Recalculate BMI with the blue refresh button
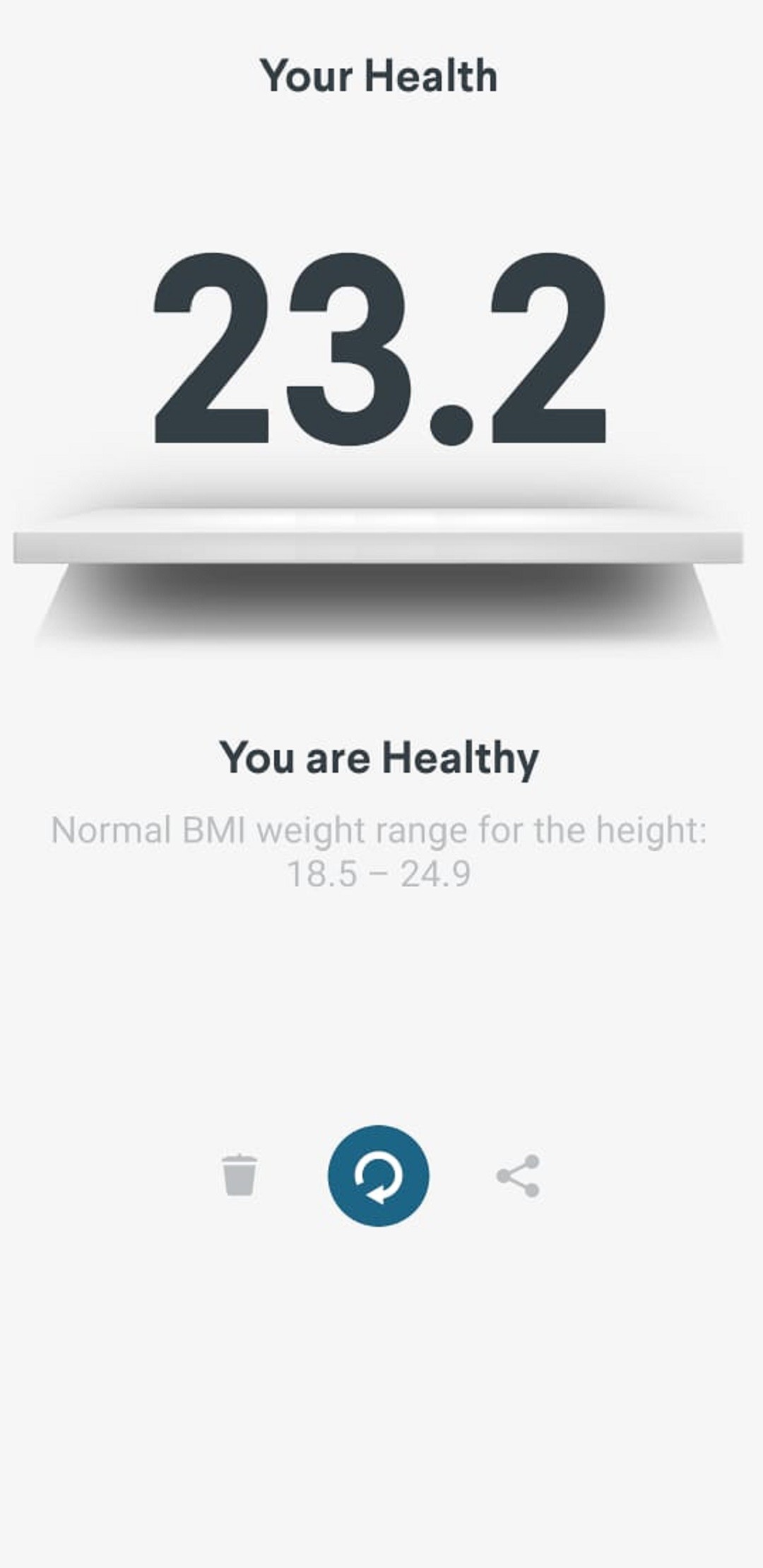Image resolution: width=763 pixels, height=1568 pixels. point(379,1175)
